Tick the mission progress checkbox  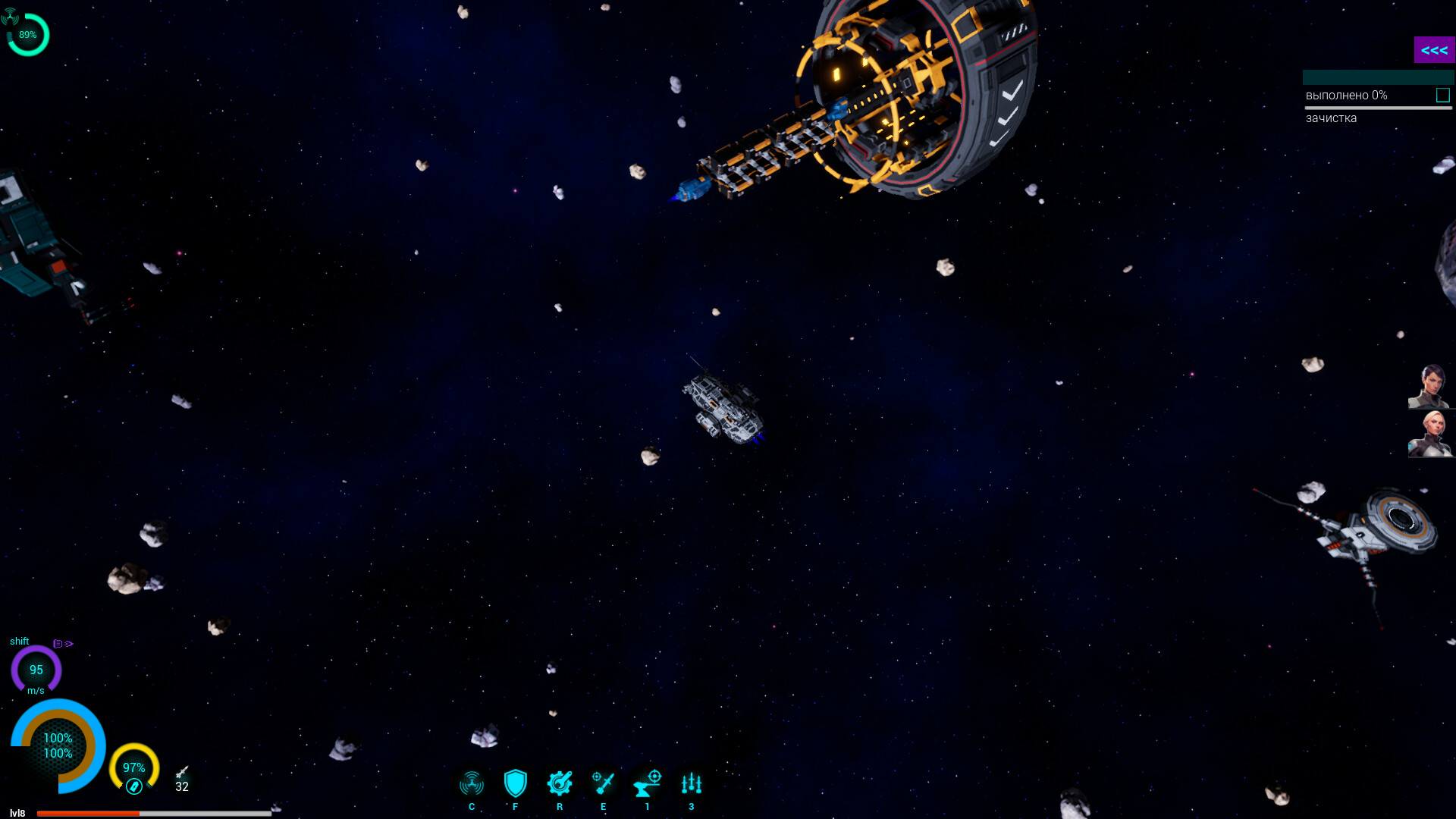pyautogui.click(x=1442, y=96)
